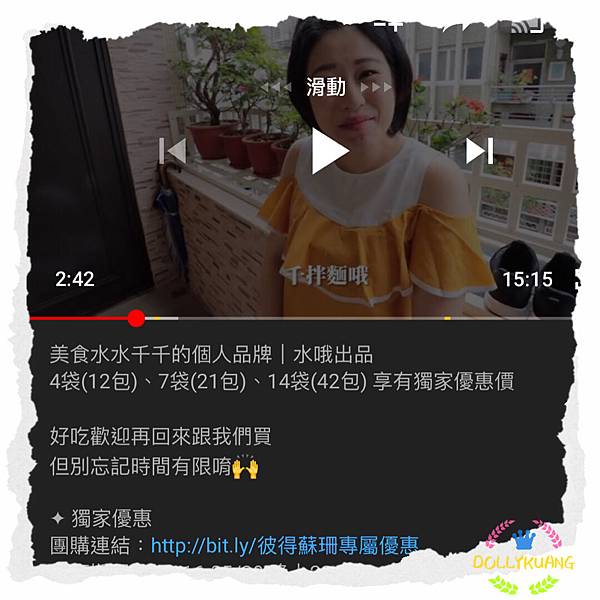Skip to the next video

(480, 151)
